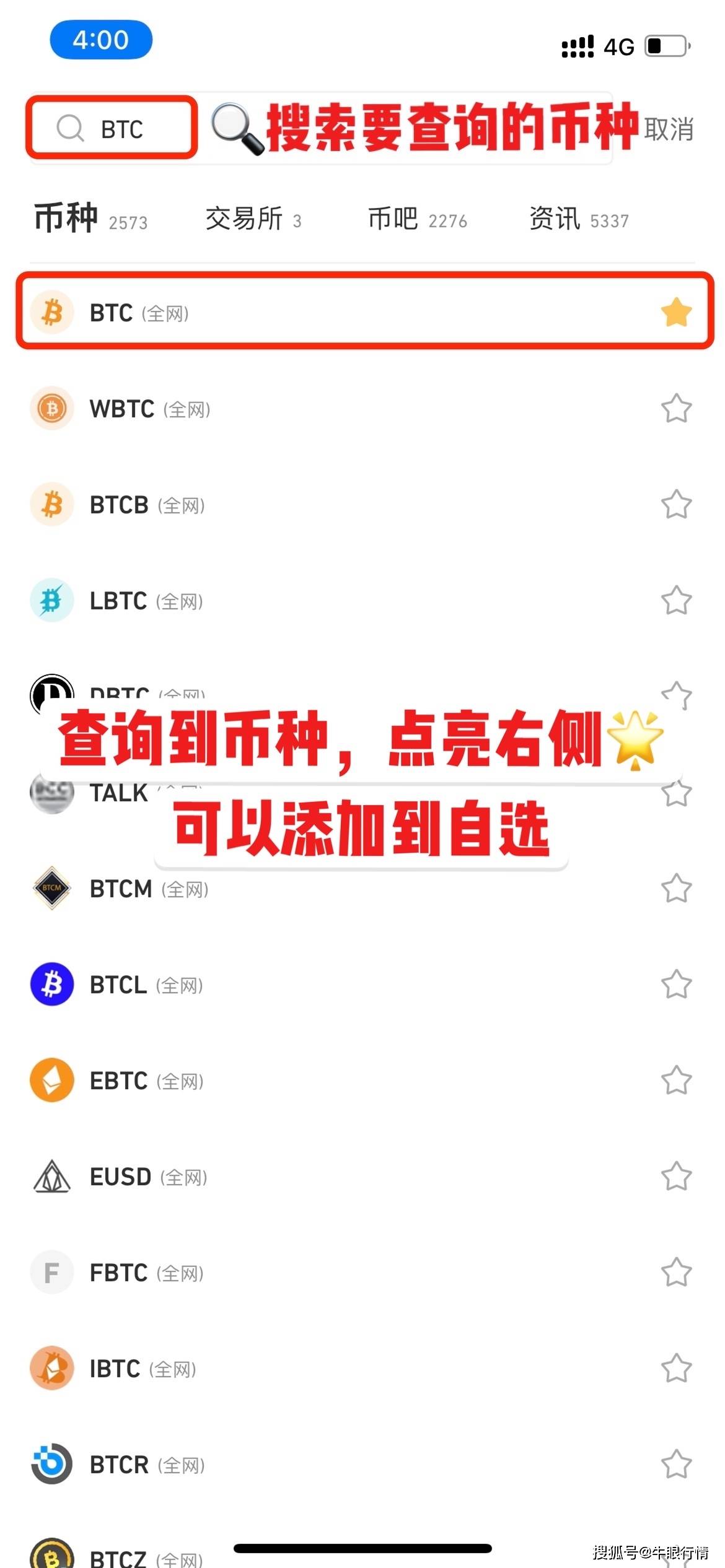This screenshot has height=1568, width=725.
Task: Add BTCL to favorites
Action: click(676, 985)
